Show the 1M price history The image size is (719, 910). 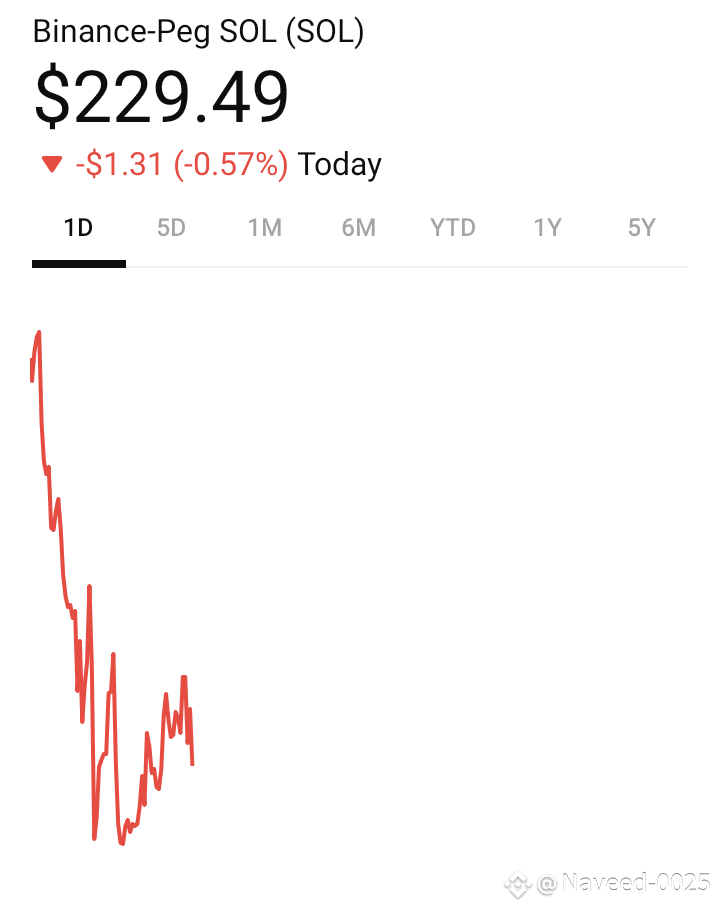(265, 228)
